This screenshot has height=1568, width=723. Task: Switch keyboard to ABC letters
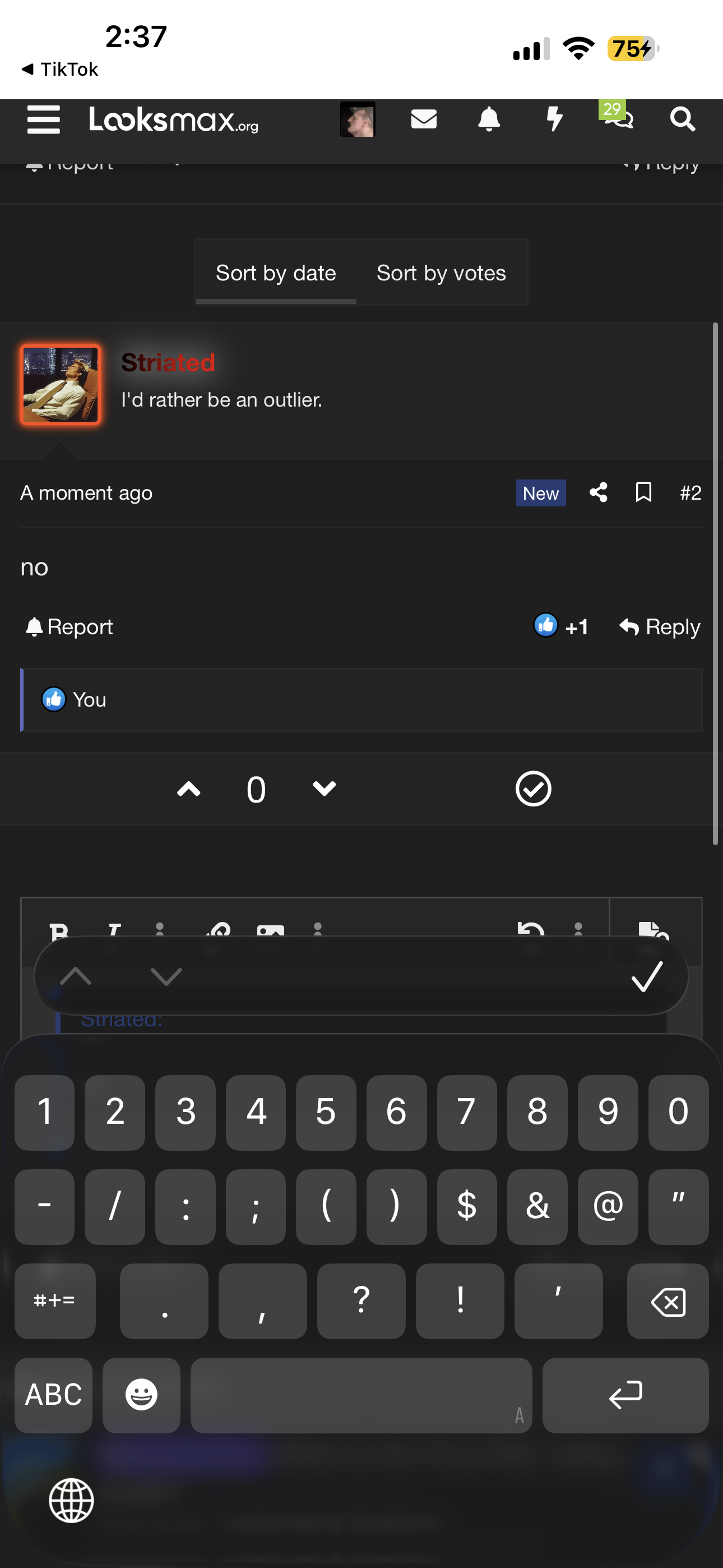click(54, 1395)
